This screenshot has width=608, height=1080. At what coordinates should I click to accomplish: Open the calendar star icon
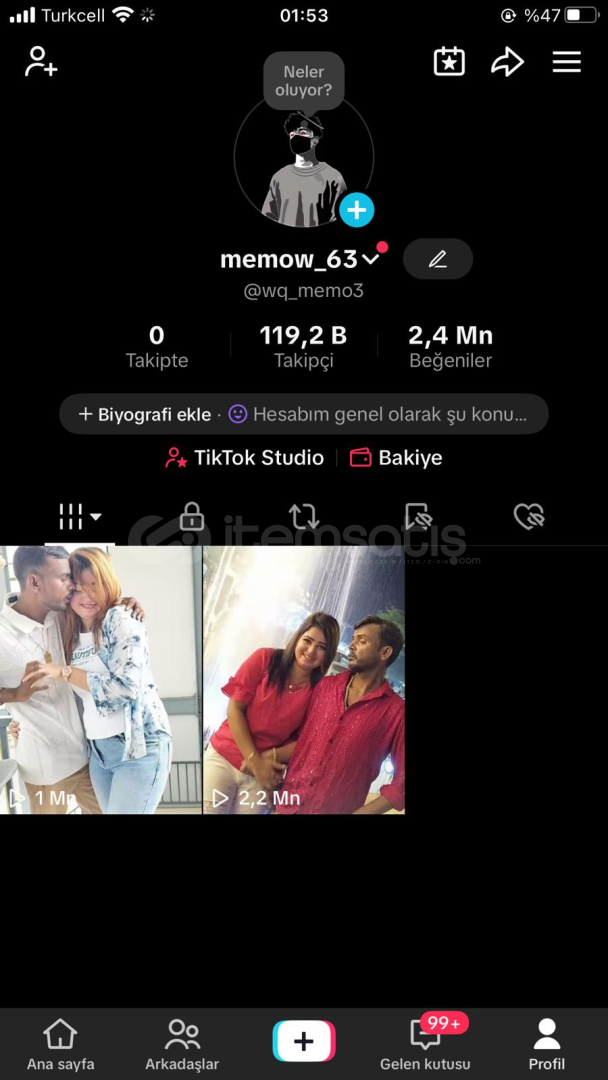click(449, 62)
